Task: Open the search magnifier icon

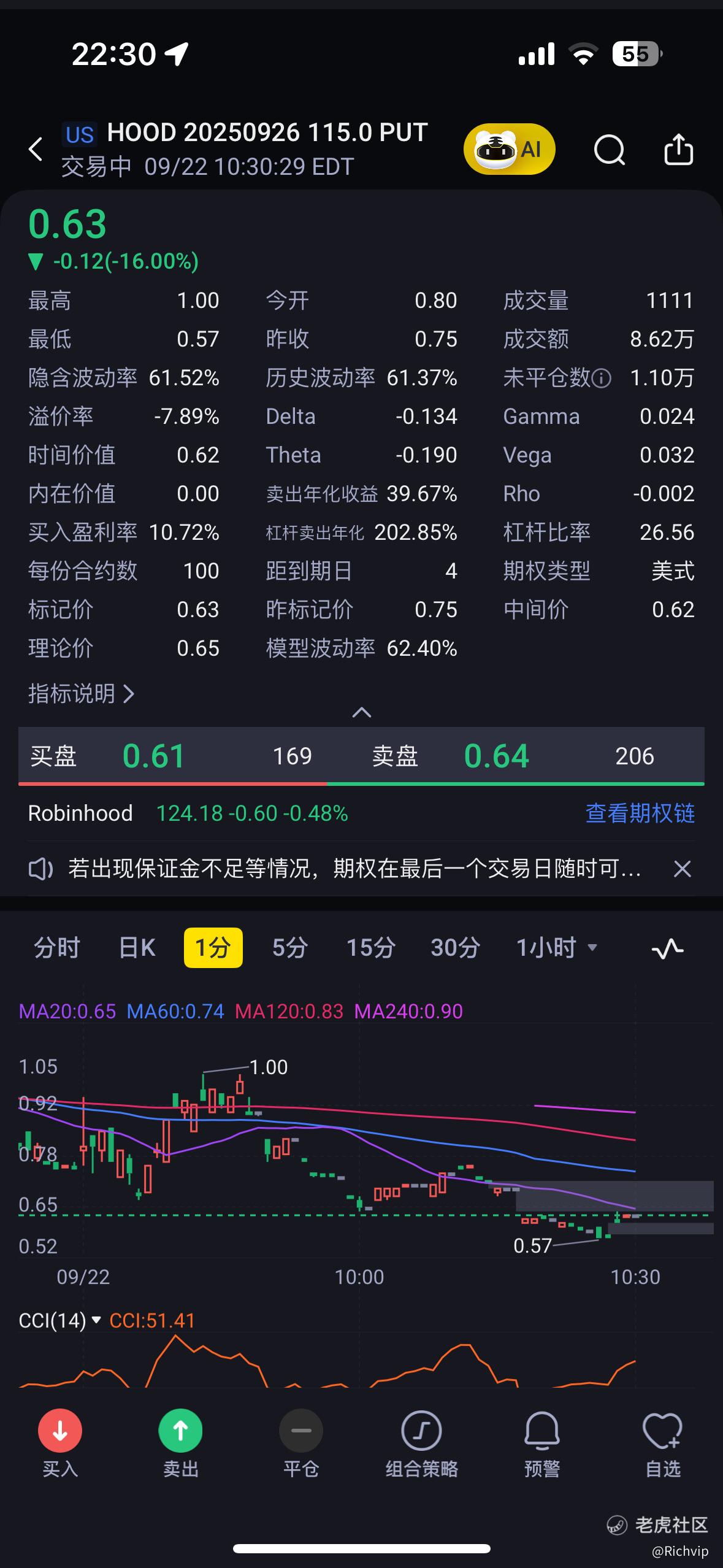Action: pos(609,149)
